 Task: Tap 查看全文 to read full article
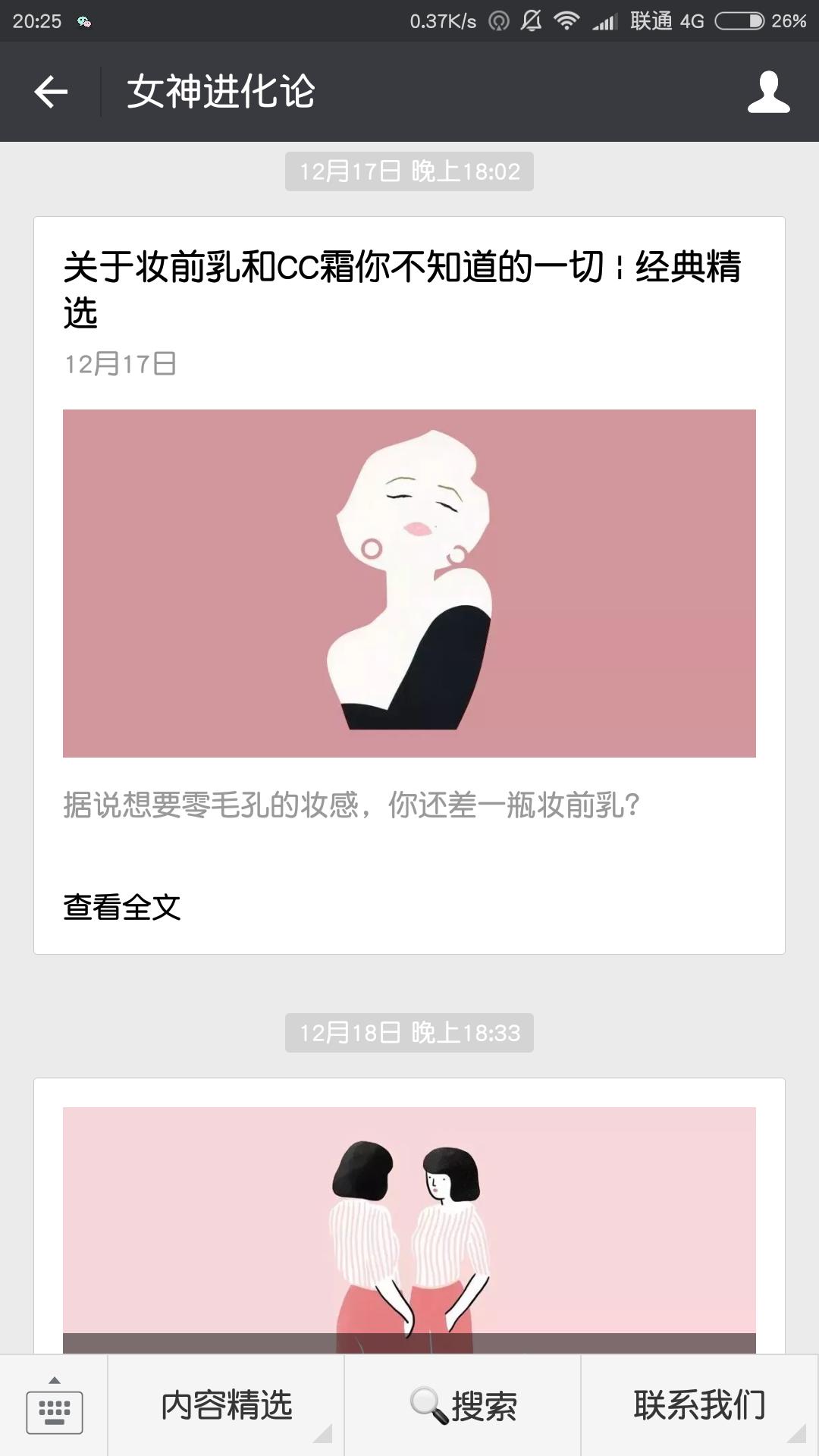[x=122, y=907]
